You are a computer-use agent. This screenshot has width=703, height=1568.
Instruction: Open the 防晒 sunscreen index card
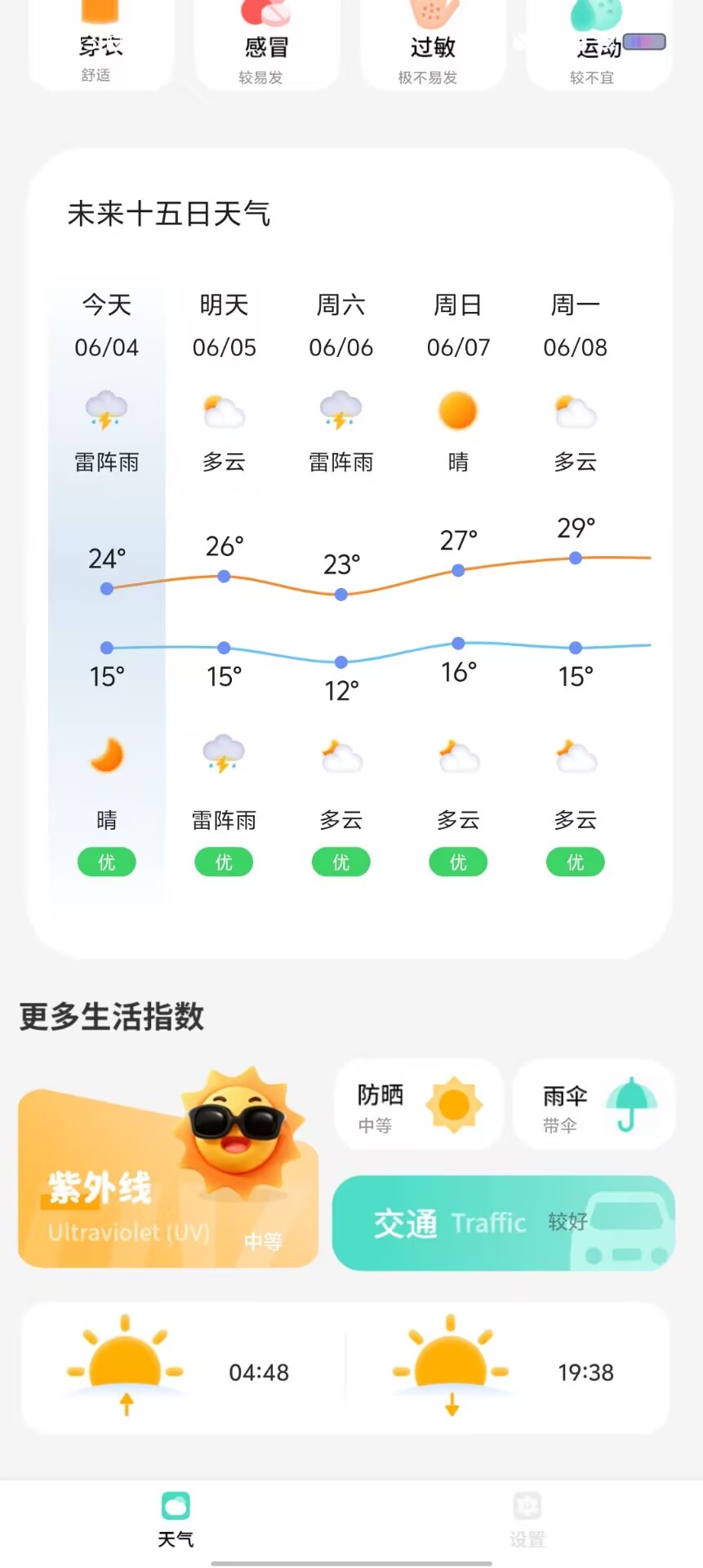(419, 1105)
